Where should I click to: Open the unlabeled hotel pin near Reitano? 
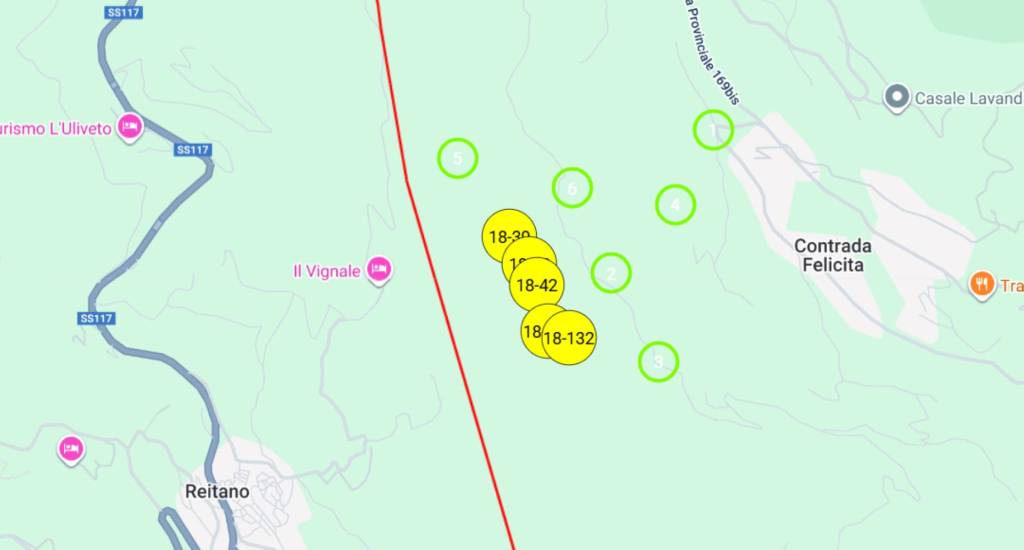70,449
